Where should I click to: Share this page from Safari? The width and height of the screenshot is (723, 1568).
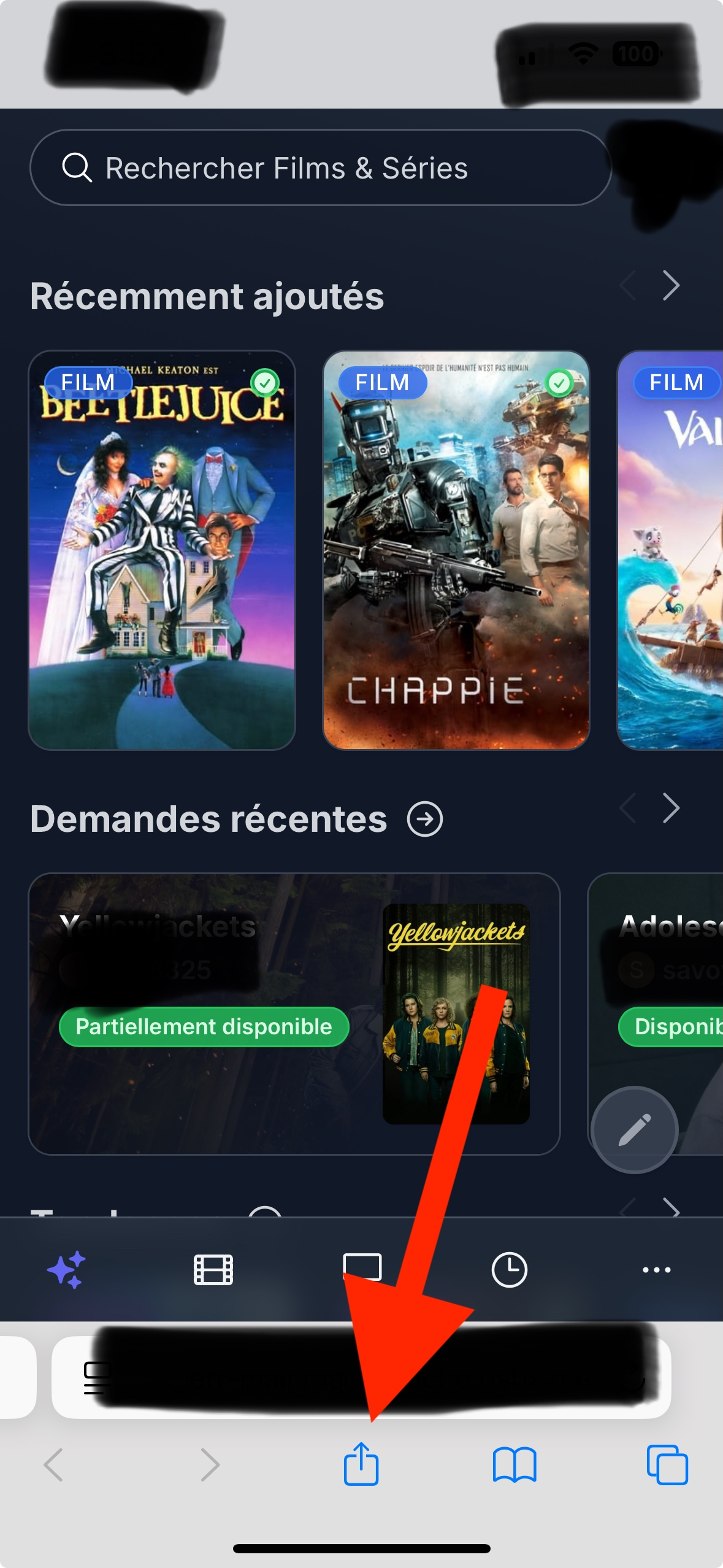click(361, 1464)
